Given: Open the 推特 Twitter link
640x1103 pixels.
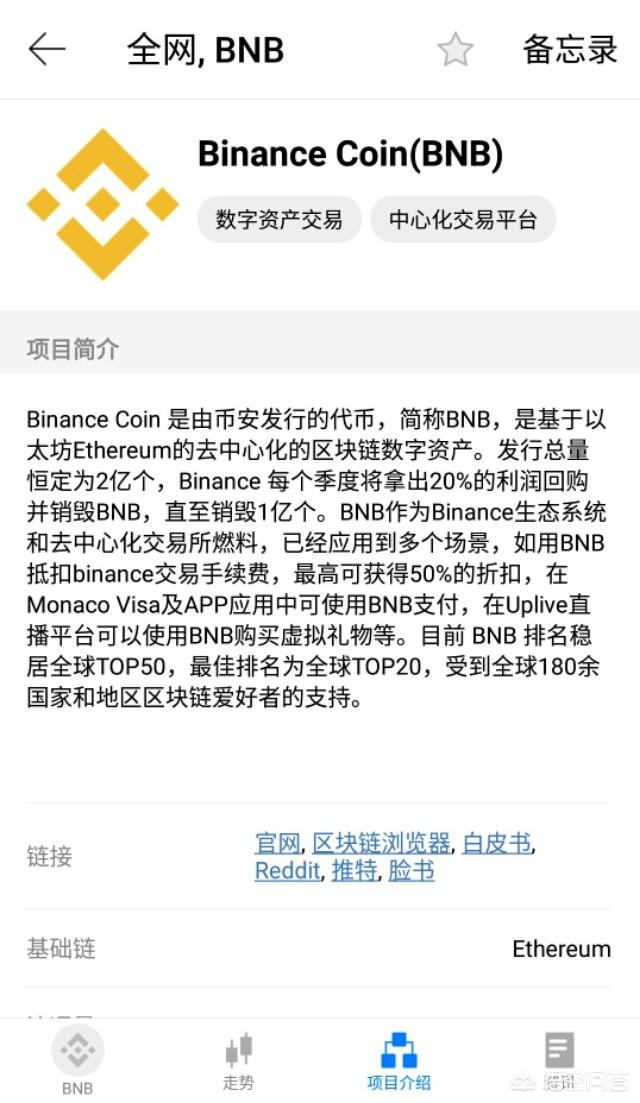Looking at the screenshot, I should click(x=355, y=870).
